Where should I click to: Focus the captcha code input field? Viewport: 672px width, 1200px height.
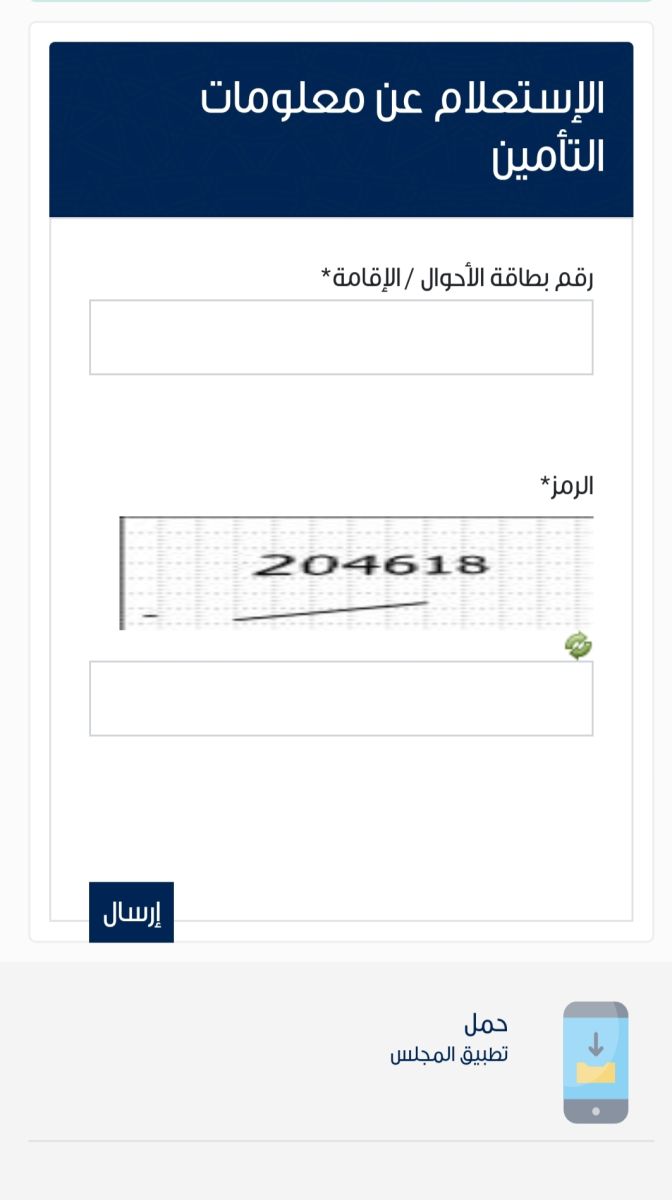coord(341,698)
